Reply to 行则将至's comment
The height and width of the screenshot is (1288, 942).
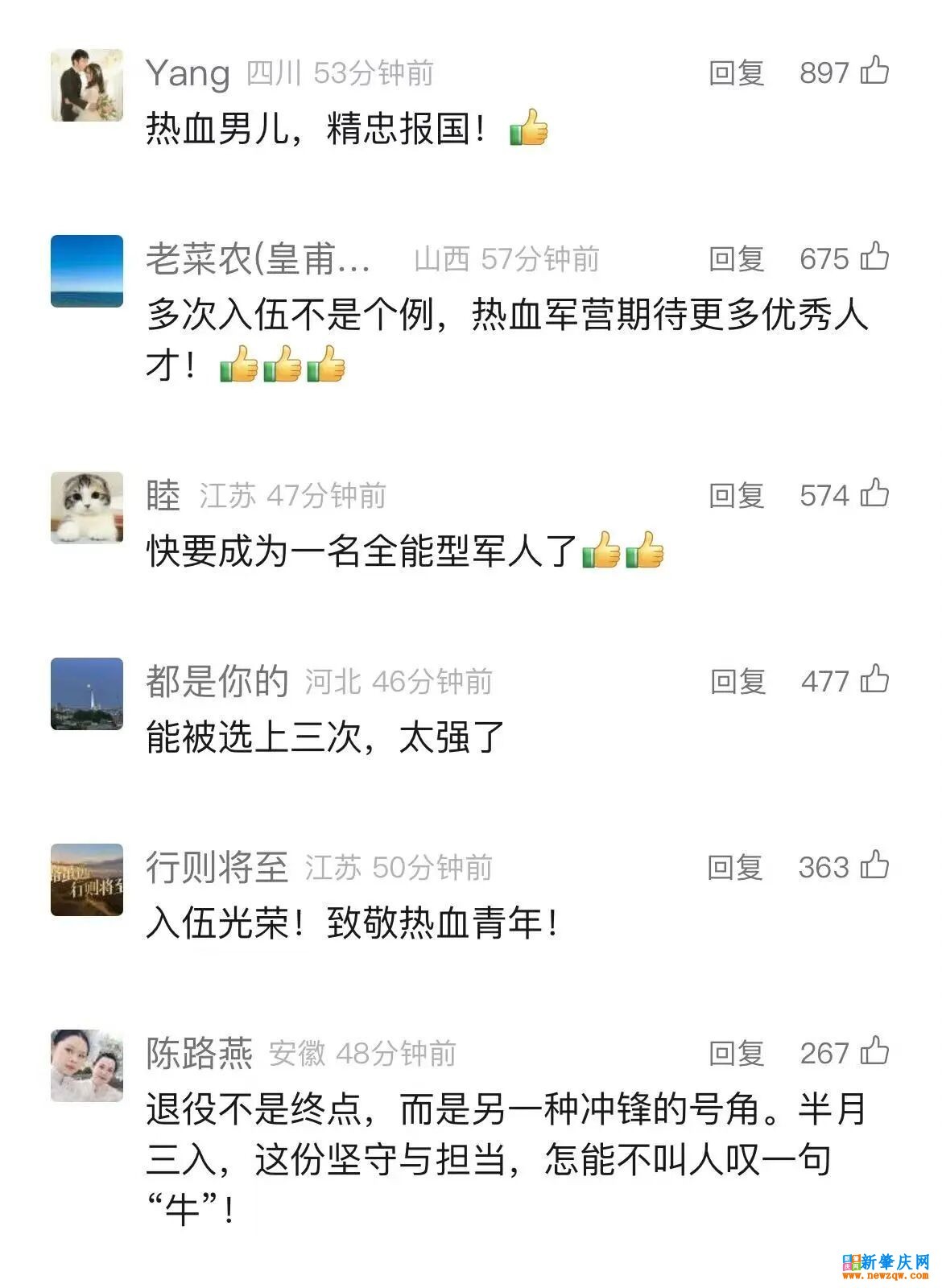coord(734,868)
